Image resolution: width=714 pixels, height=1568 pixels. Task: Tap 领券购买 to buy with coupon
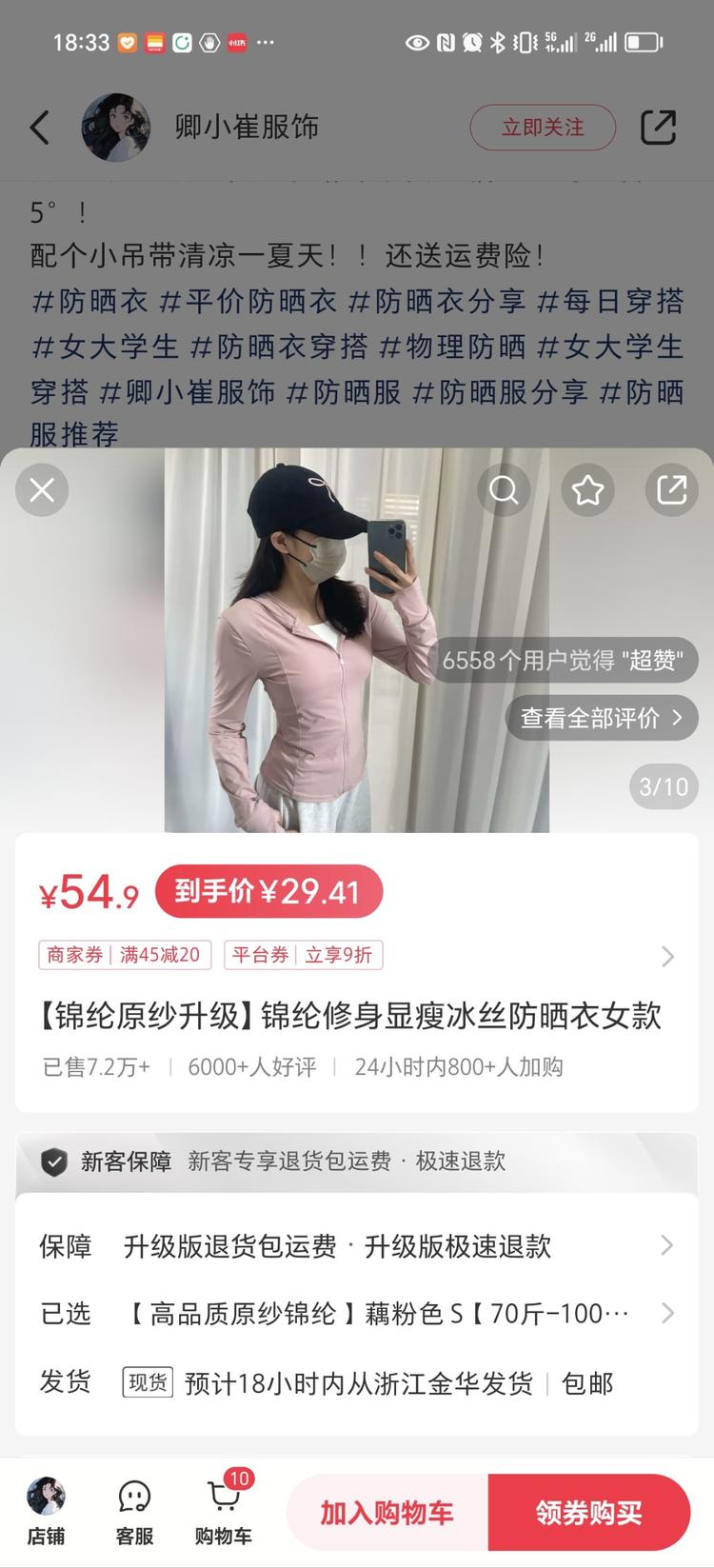[x=588, y=1512]
